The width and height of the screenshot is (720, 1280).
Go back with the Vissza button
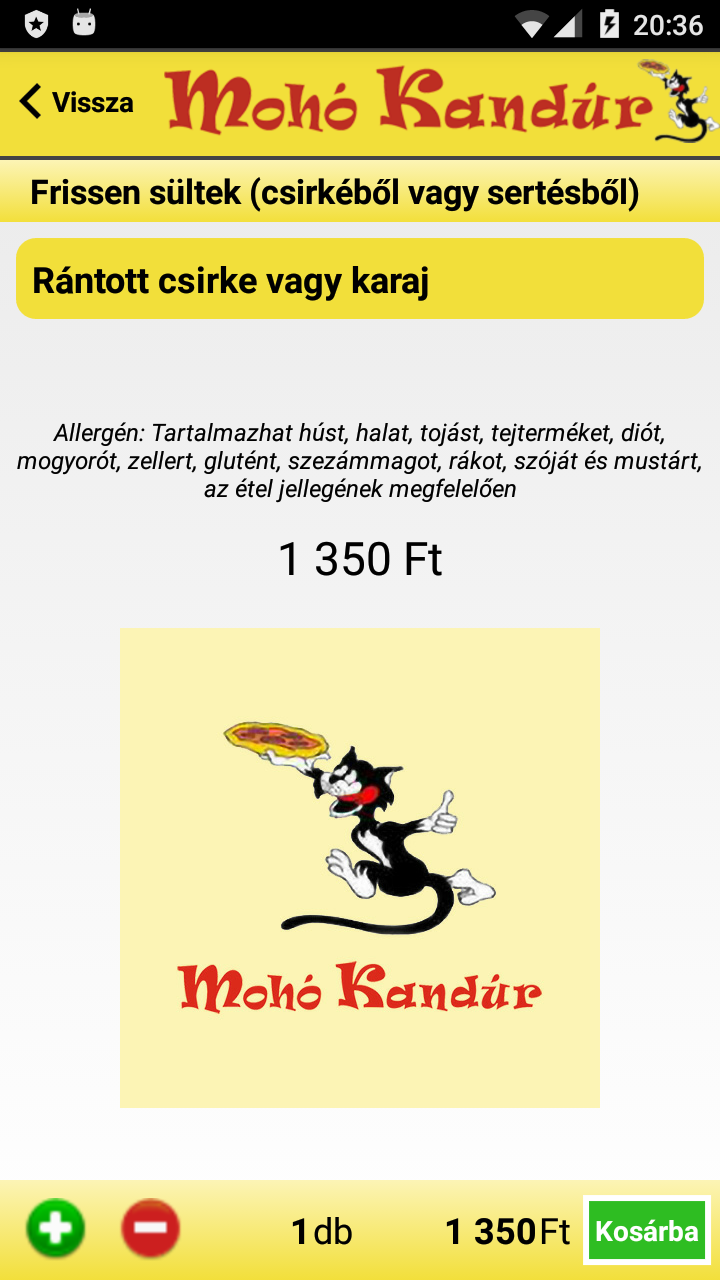pyautogui.click(x=76, y=102)
